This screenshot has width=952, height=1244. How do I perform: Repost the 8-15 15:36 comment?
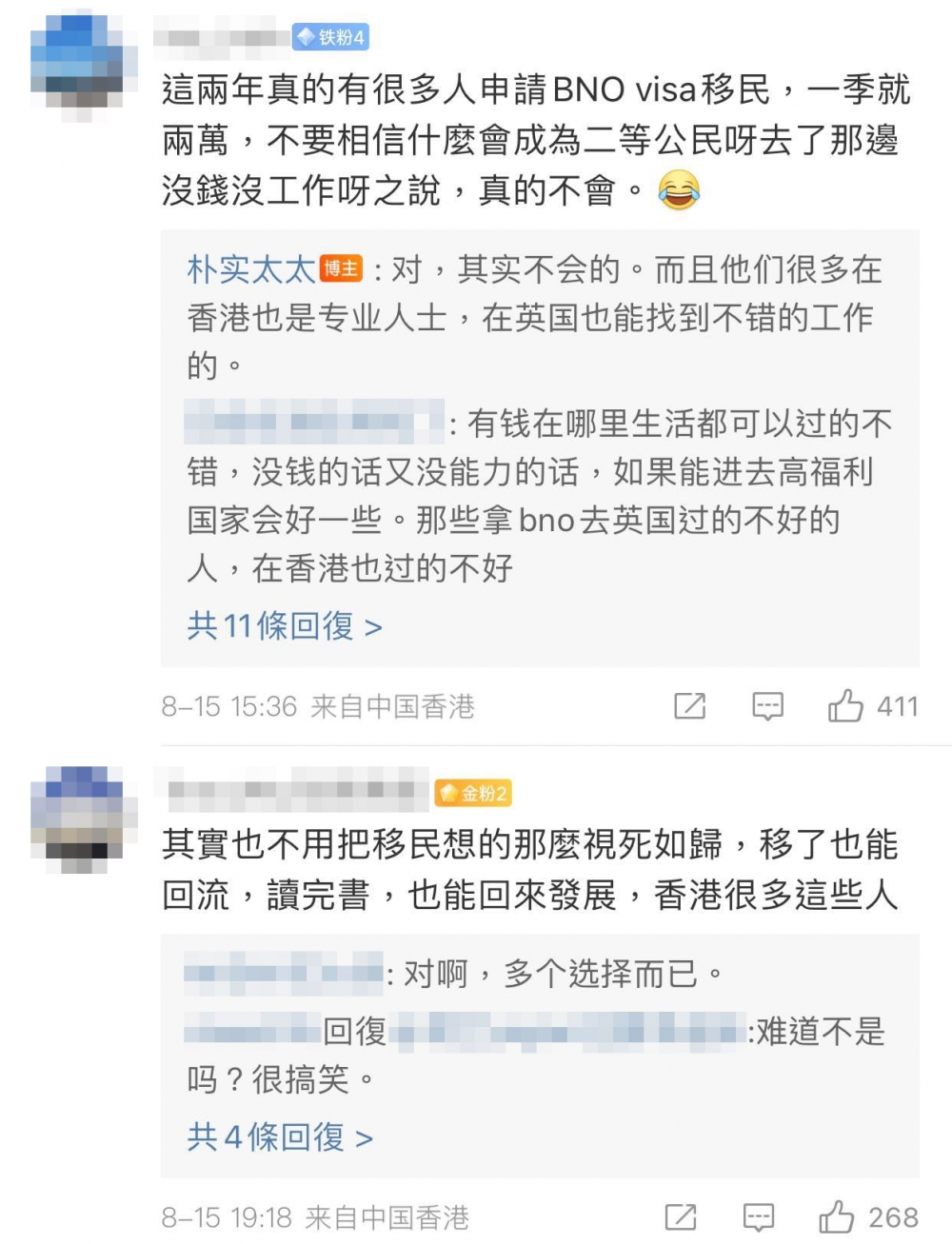pyautogui.click(x=689, y=706)
